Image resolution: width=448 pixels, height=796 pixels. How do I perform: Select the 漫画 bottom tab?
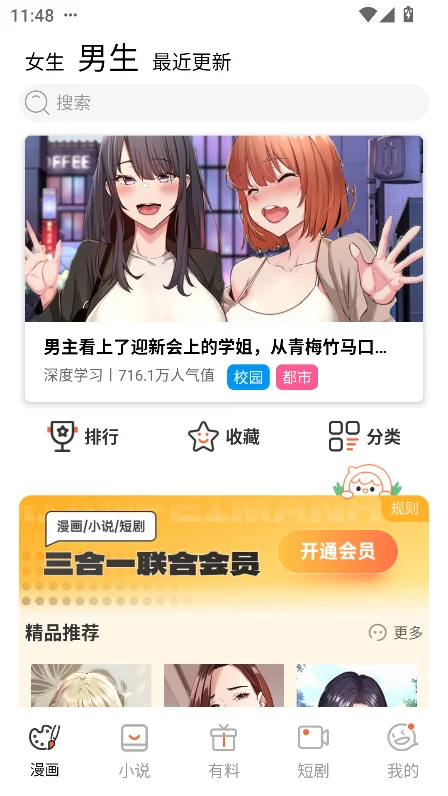[45, 751]
